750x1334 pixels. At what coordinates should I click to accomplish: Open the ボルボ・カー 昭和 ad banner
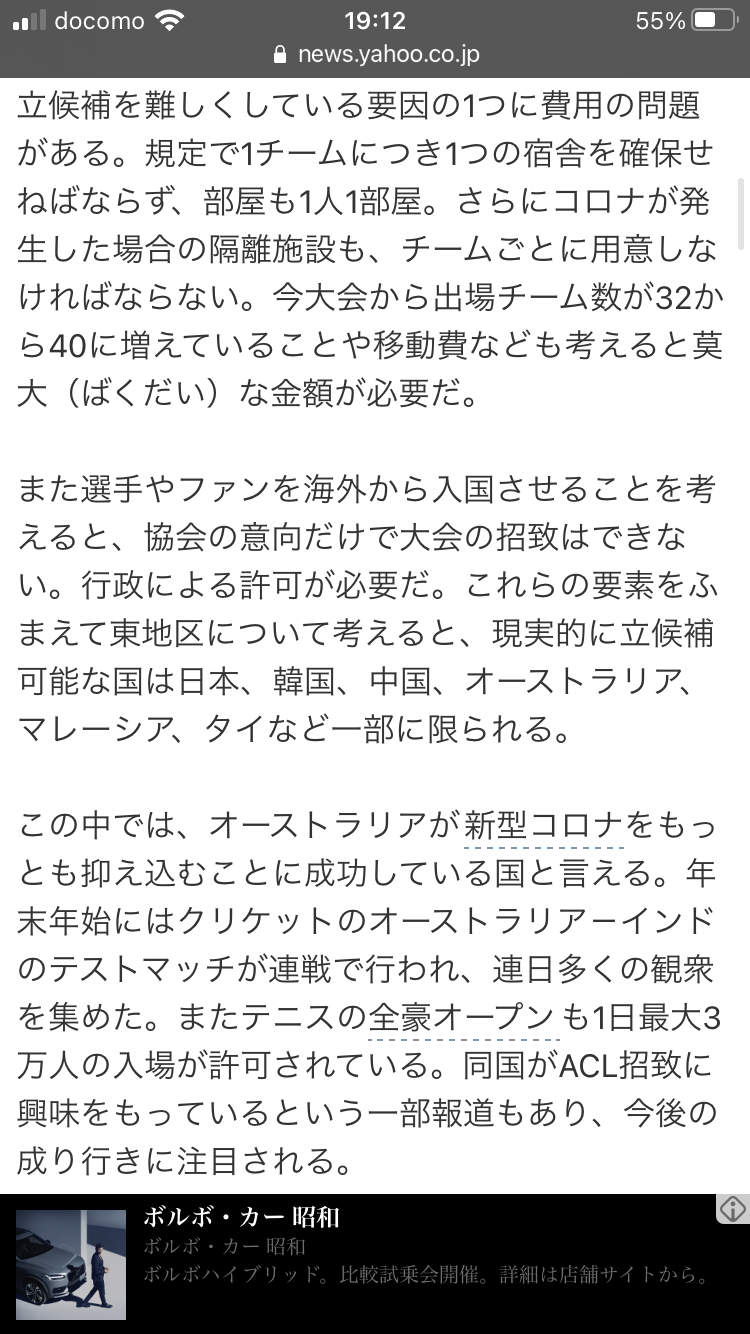coord(375,1264)
